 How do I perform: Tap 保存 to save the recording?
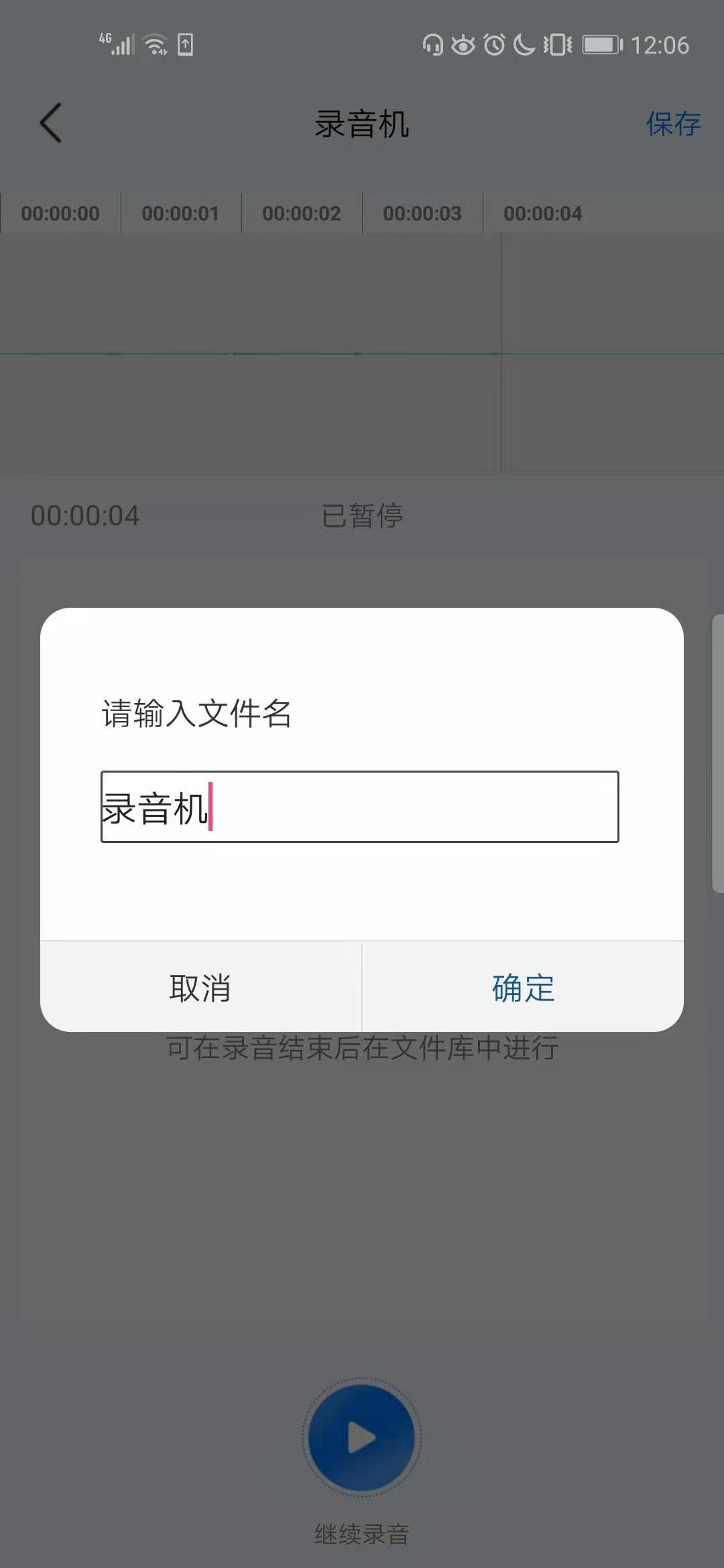pos(672,124)
